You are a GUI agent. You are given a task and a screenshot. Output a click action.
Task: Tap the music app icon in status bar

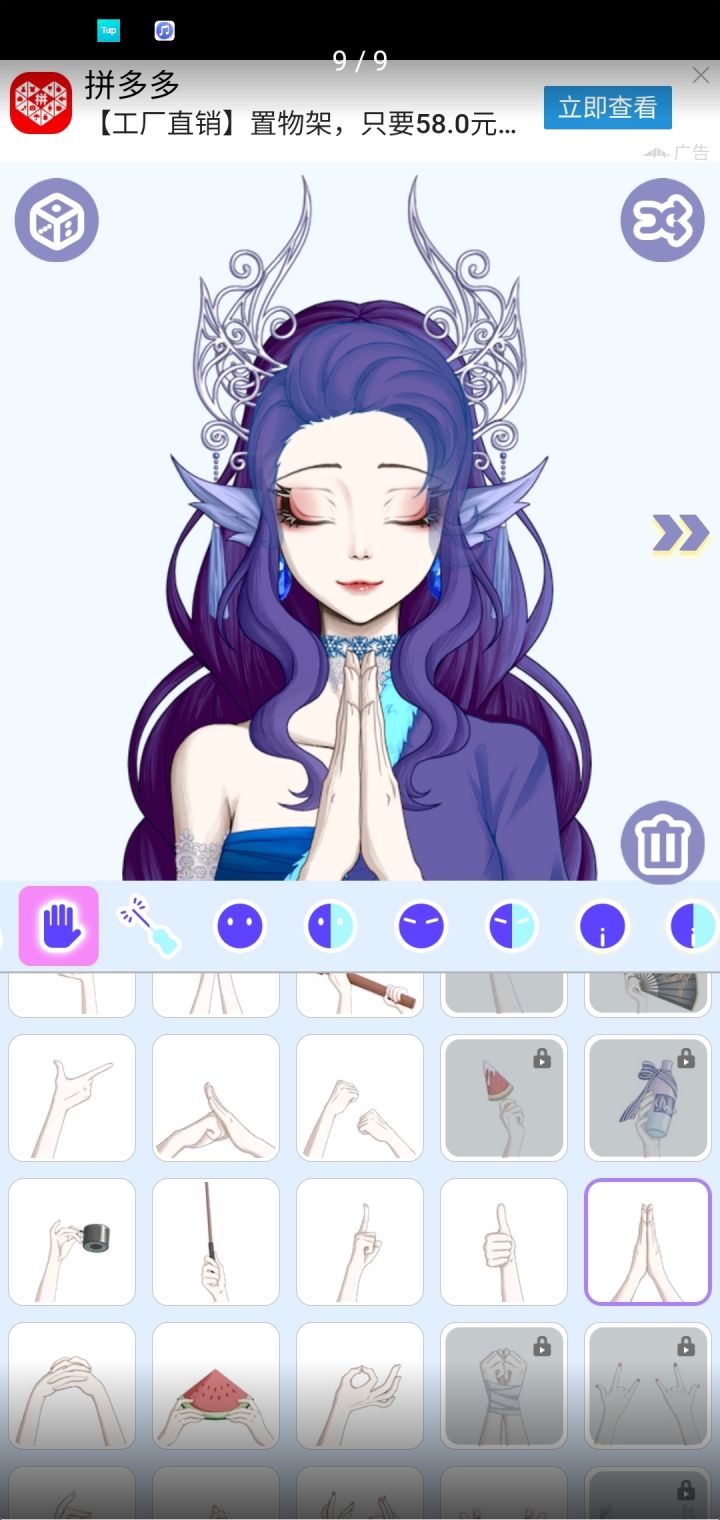click(x=164, y=30)
